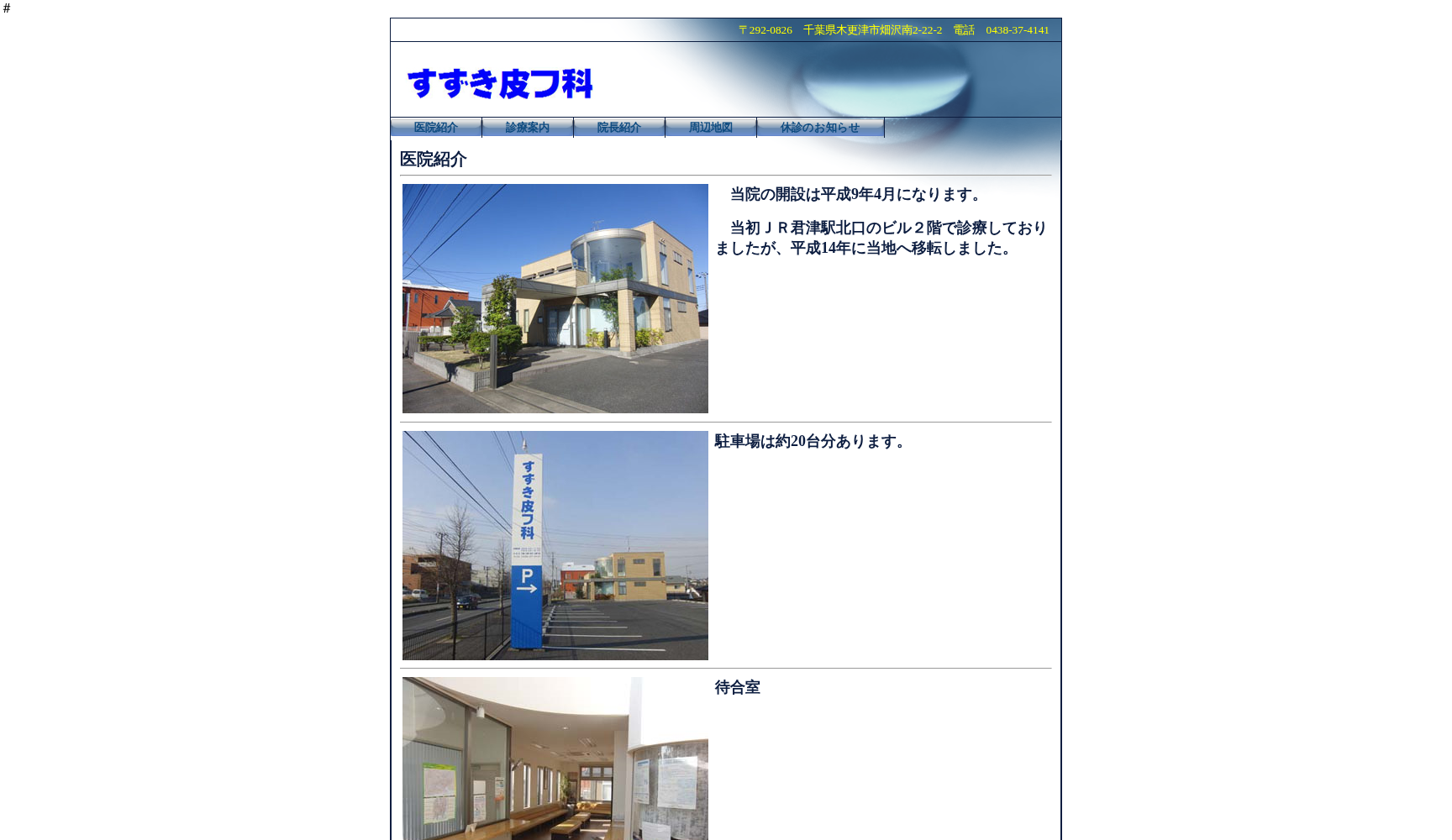The image size is (1452, 840).
Task: View the 周辺地図 map page
Action: click(710, 128)
